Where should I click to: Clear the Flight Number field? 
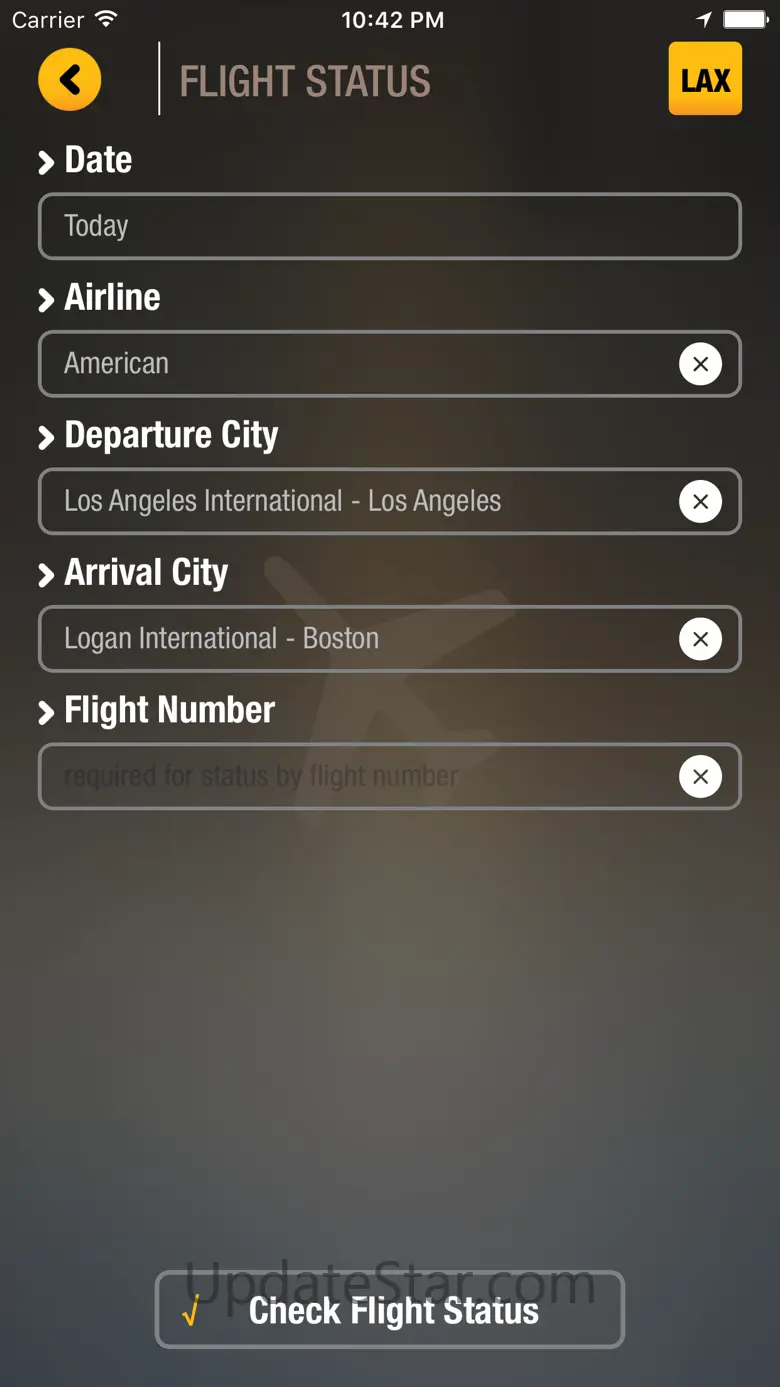(700, 776)
